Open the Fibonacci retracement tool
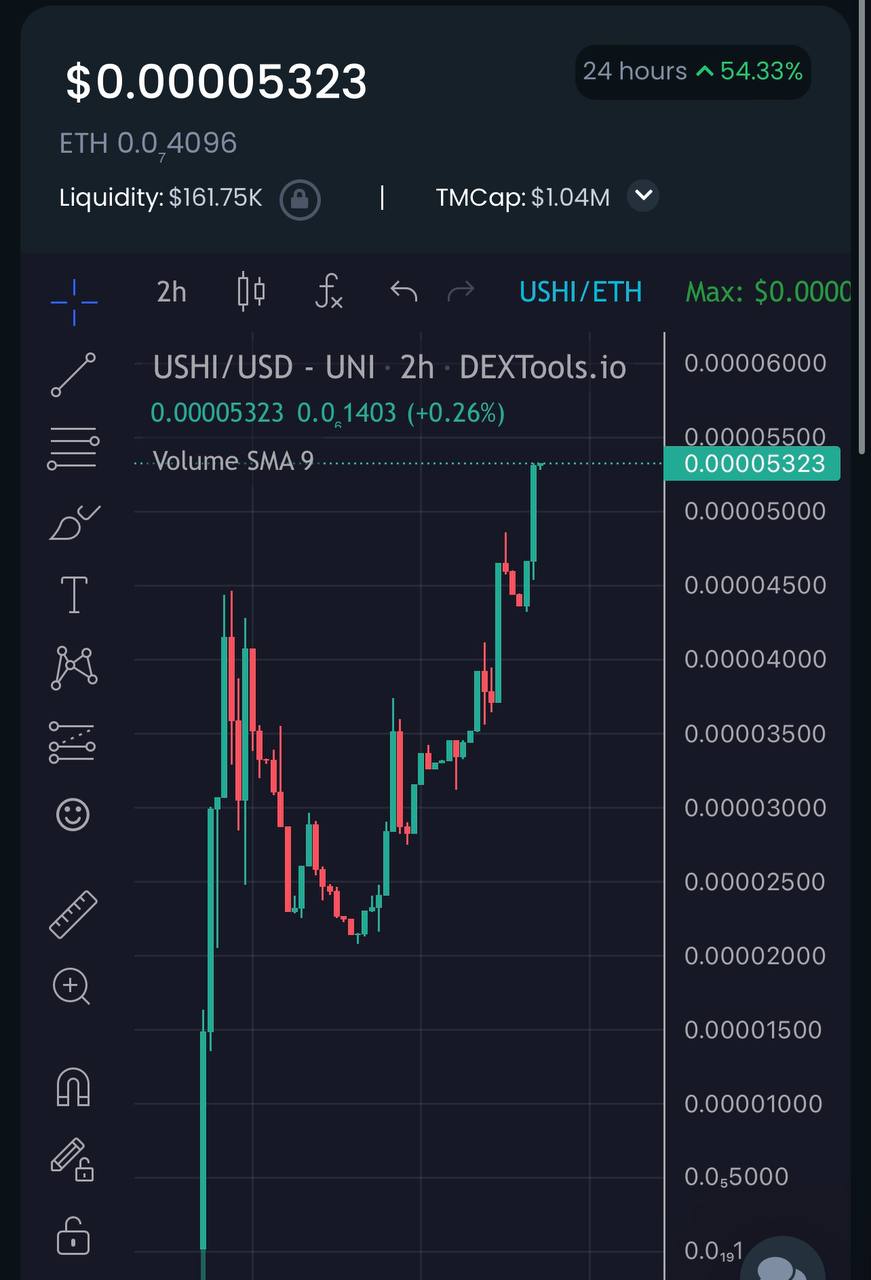The image size is (871, 1280). [74, 448]
